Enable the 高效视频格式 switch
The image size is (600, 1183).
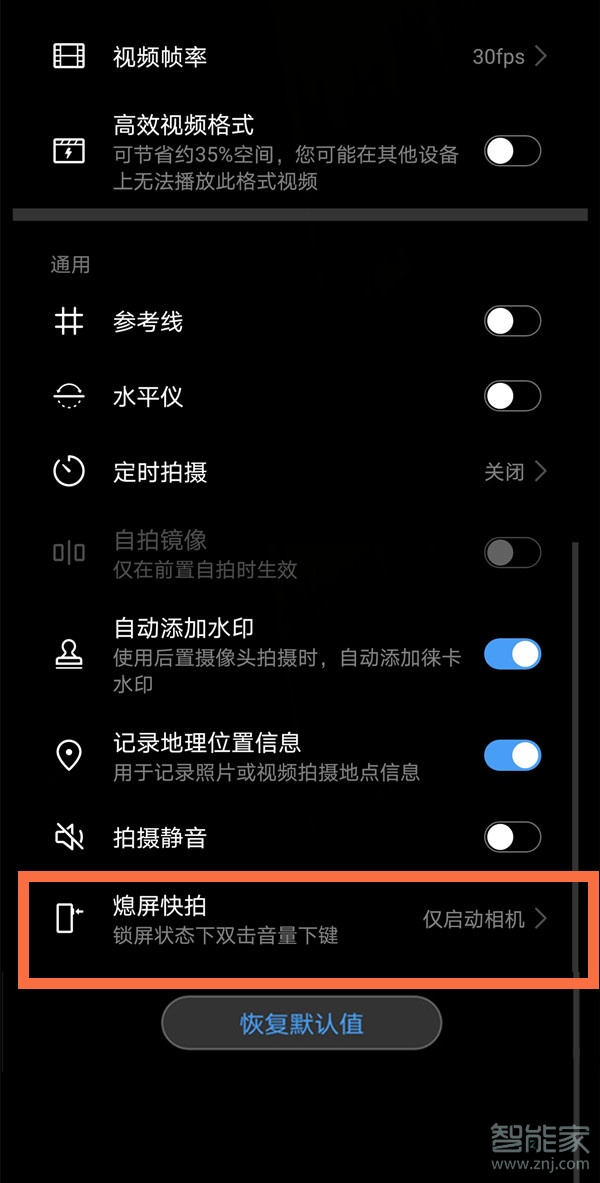point(512,152)
